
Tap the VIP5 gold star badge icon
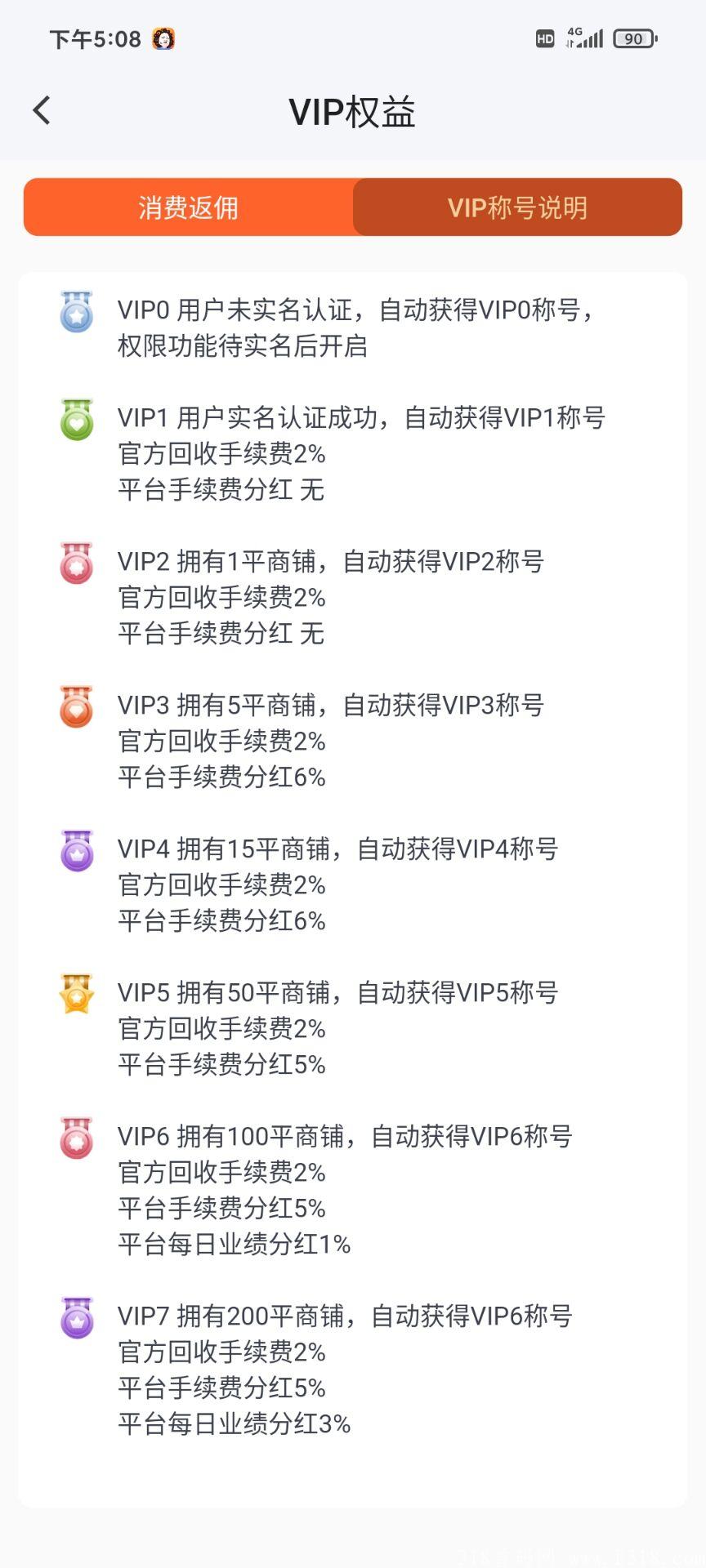(x=75, y=995)
